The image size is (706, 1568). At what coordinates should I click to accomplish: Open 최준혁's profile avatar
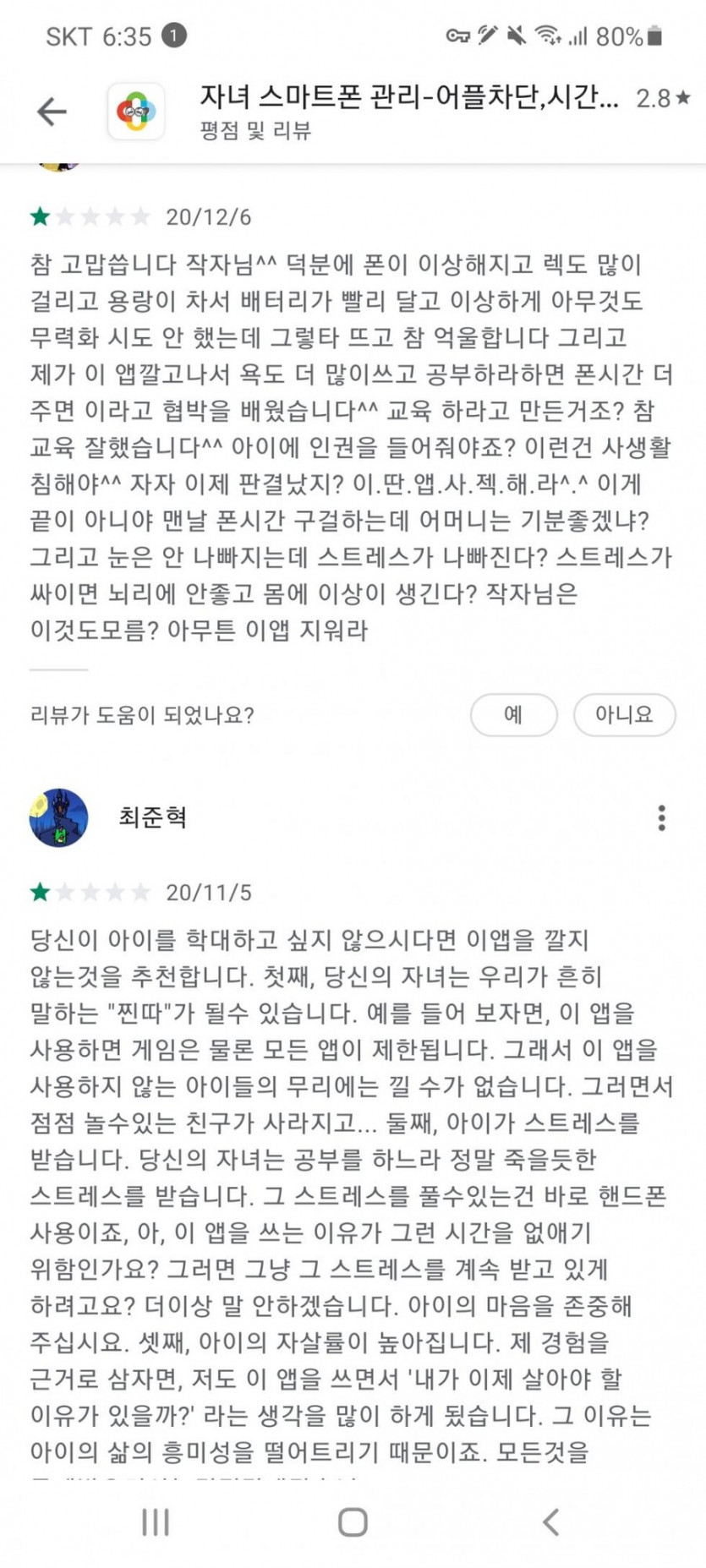[59, 817]
